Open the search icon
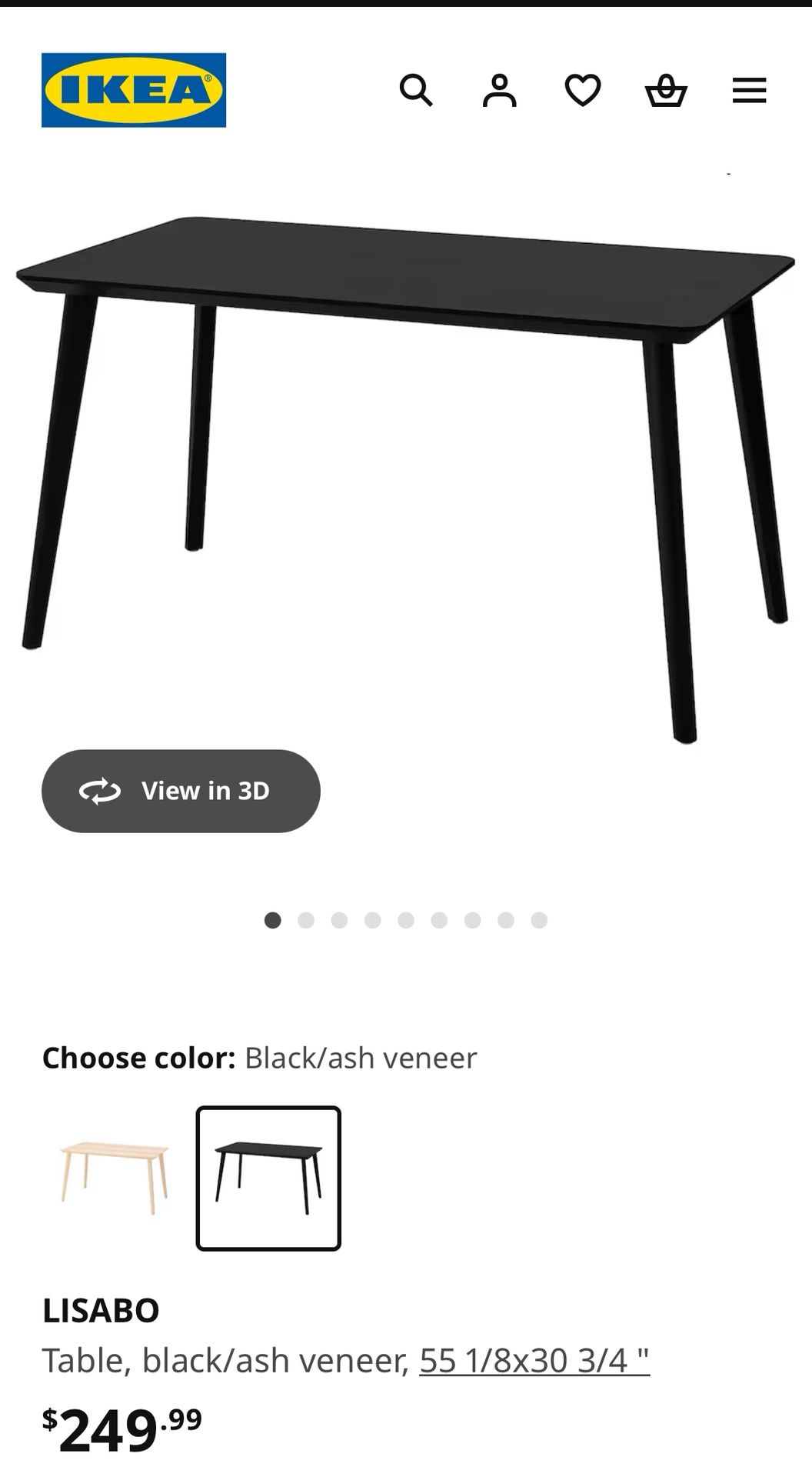The height and width of the screenshot is (1477, 812). click(416, 91)
